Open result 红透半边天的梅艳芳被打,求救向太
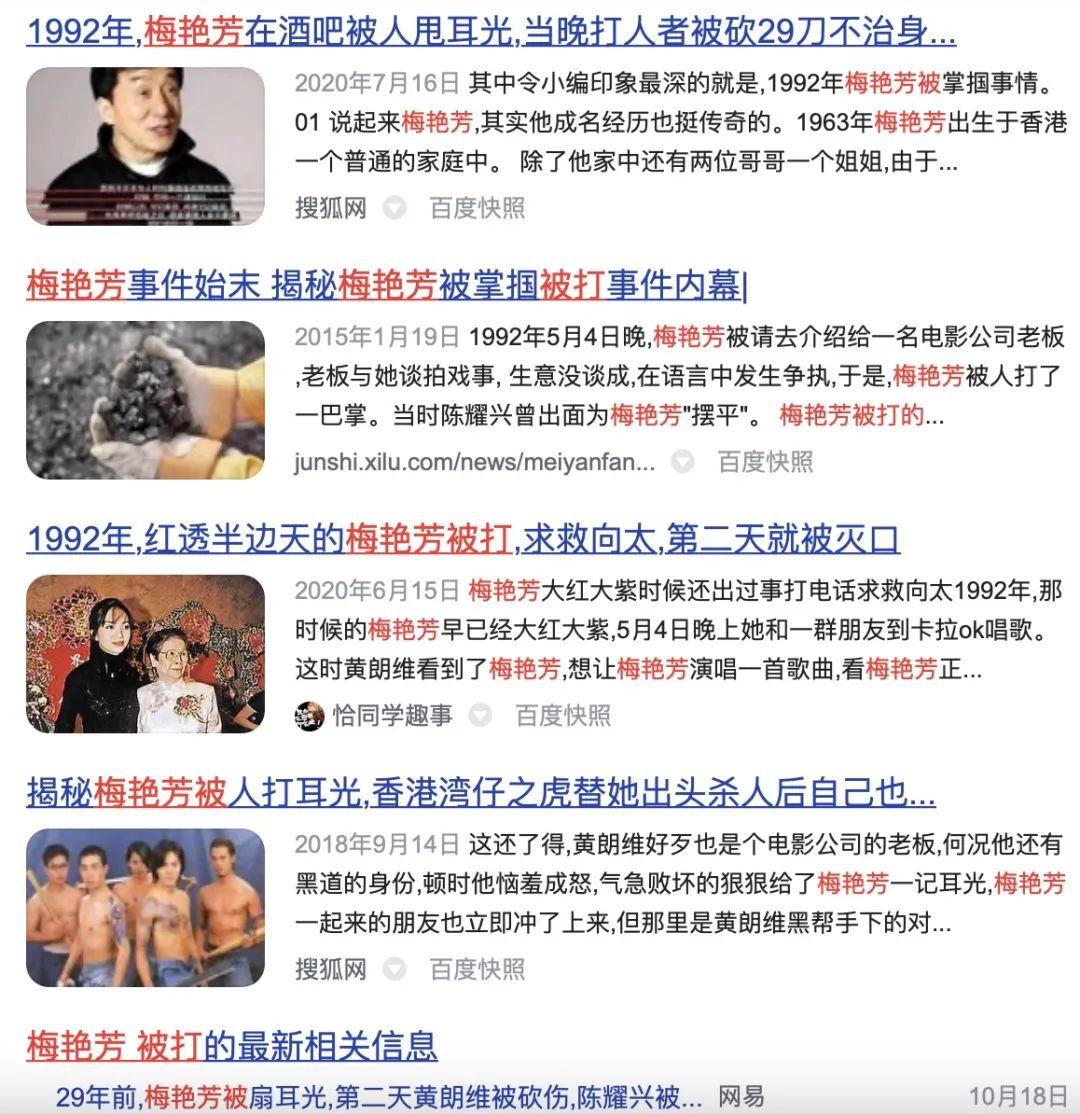 [x=462, y=540]
